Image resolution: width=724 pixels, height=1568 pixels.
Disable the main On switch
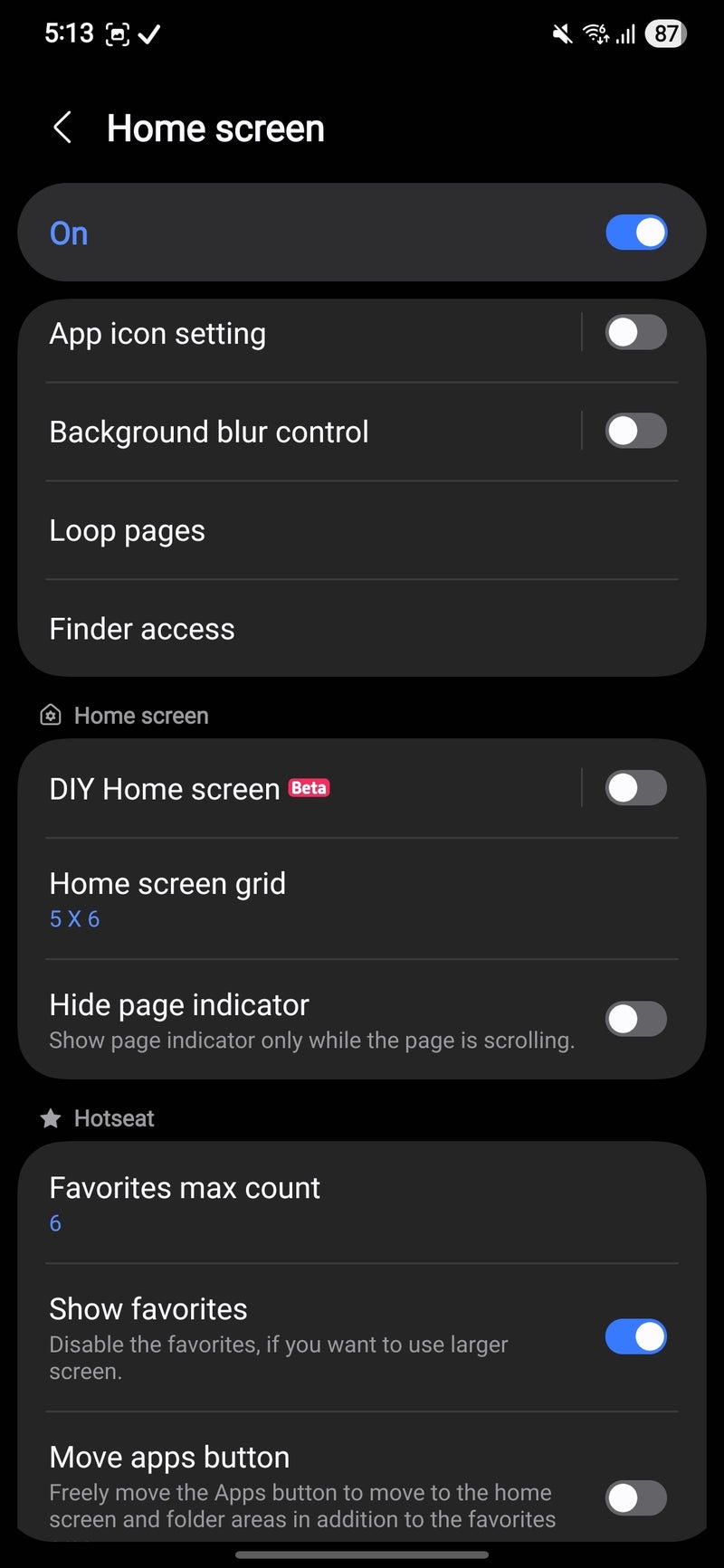click(636, 233)
